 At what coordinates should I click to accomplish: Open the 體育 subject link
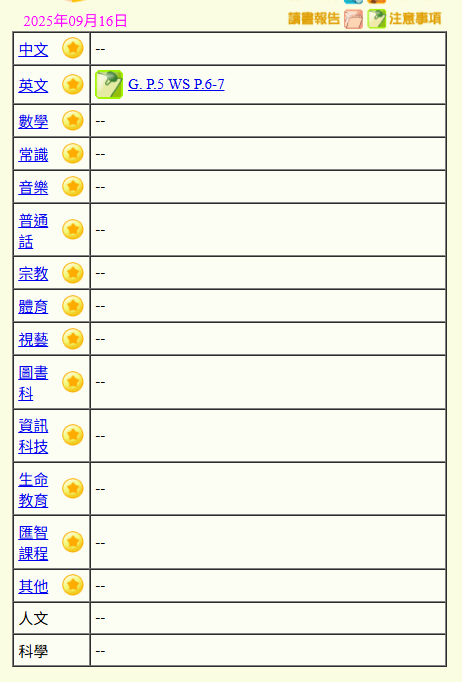click(x=33, y=307)
